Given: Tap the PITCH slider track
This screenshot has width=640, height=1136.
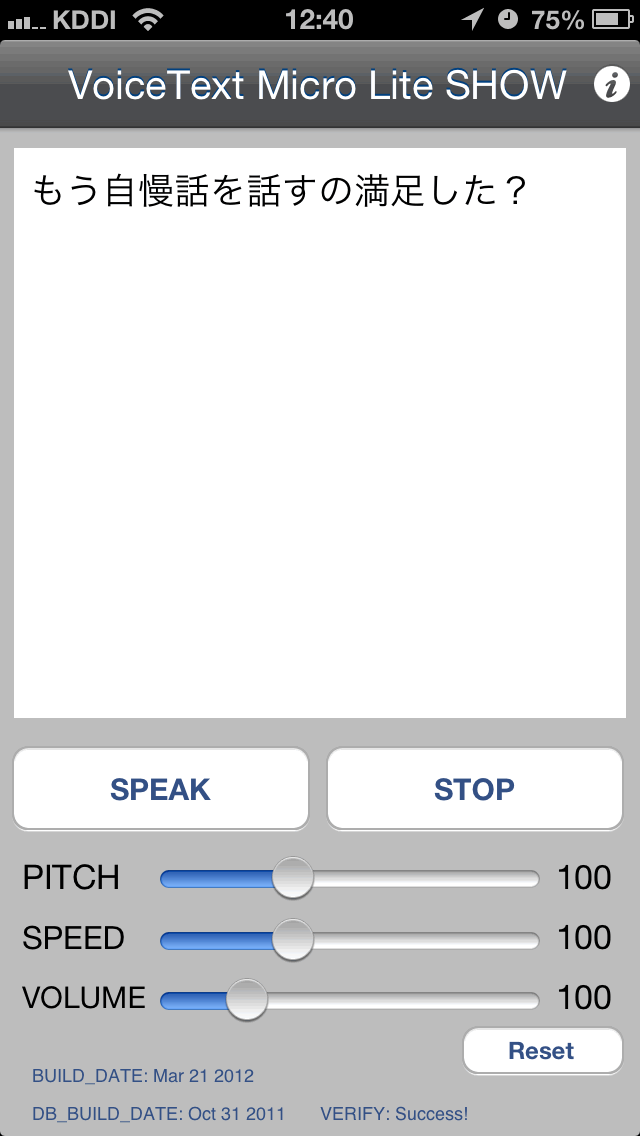Looking at the screenshot, I should pos(349,879).
